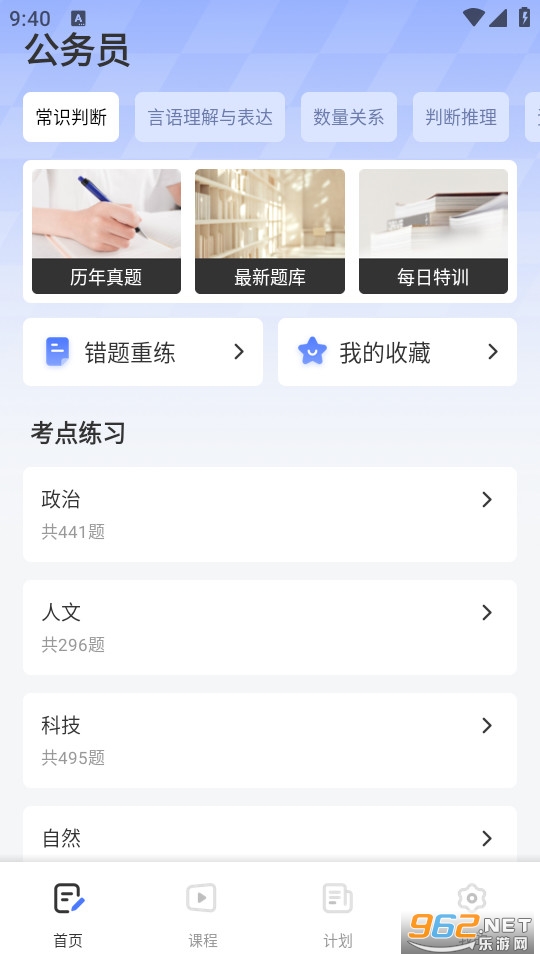Open 我的收藏
Viewport: 540px width, 960px height.
397,352
